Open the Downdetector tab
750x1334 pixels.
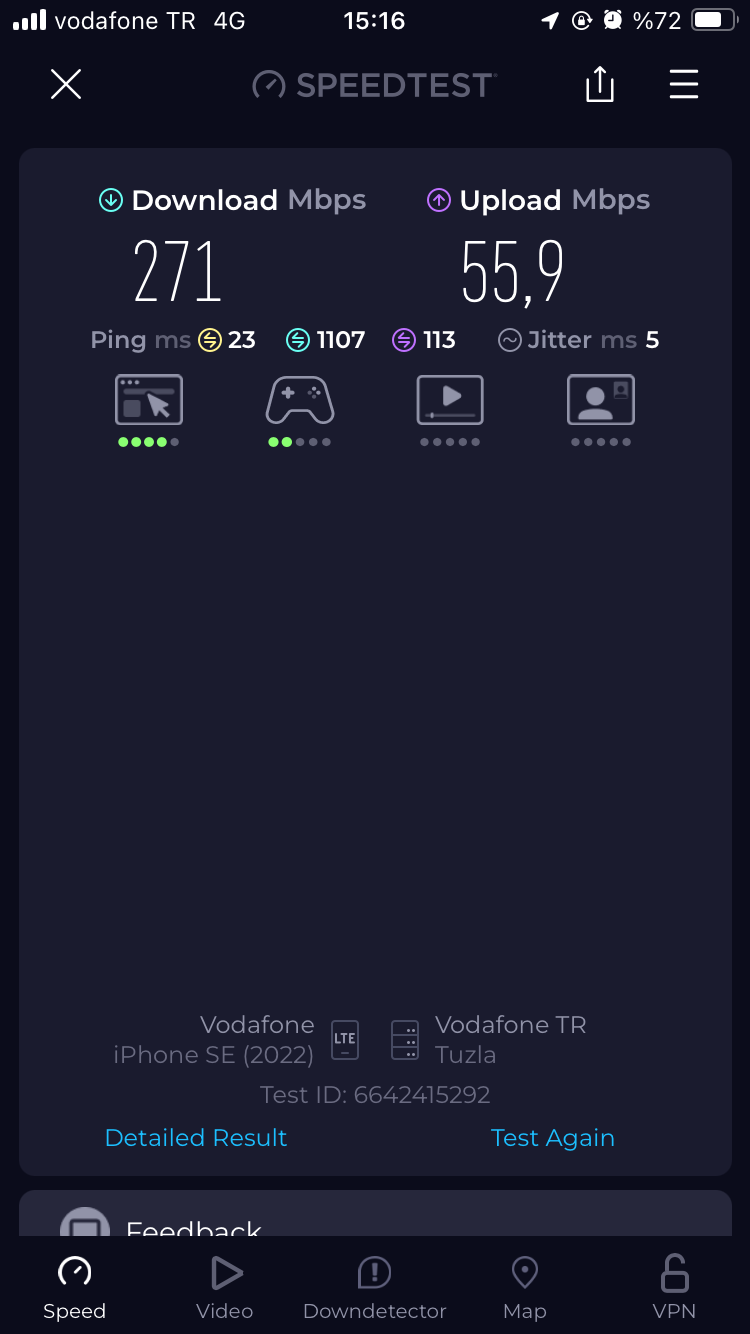[375, 1289]
